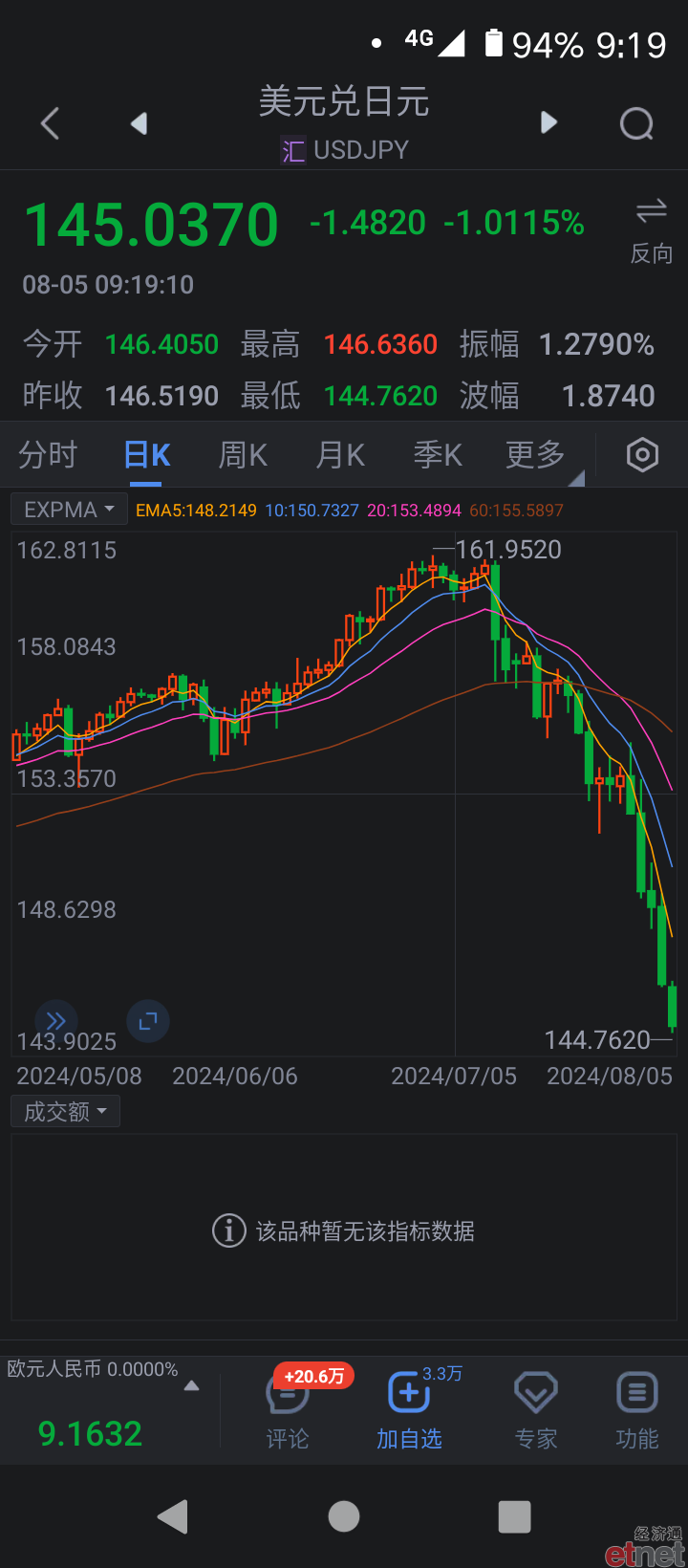688x1568 pixels.
Task: Switch to the 月K chart tab
Action: [x=340, y=455]
